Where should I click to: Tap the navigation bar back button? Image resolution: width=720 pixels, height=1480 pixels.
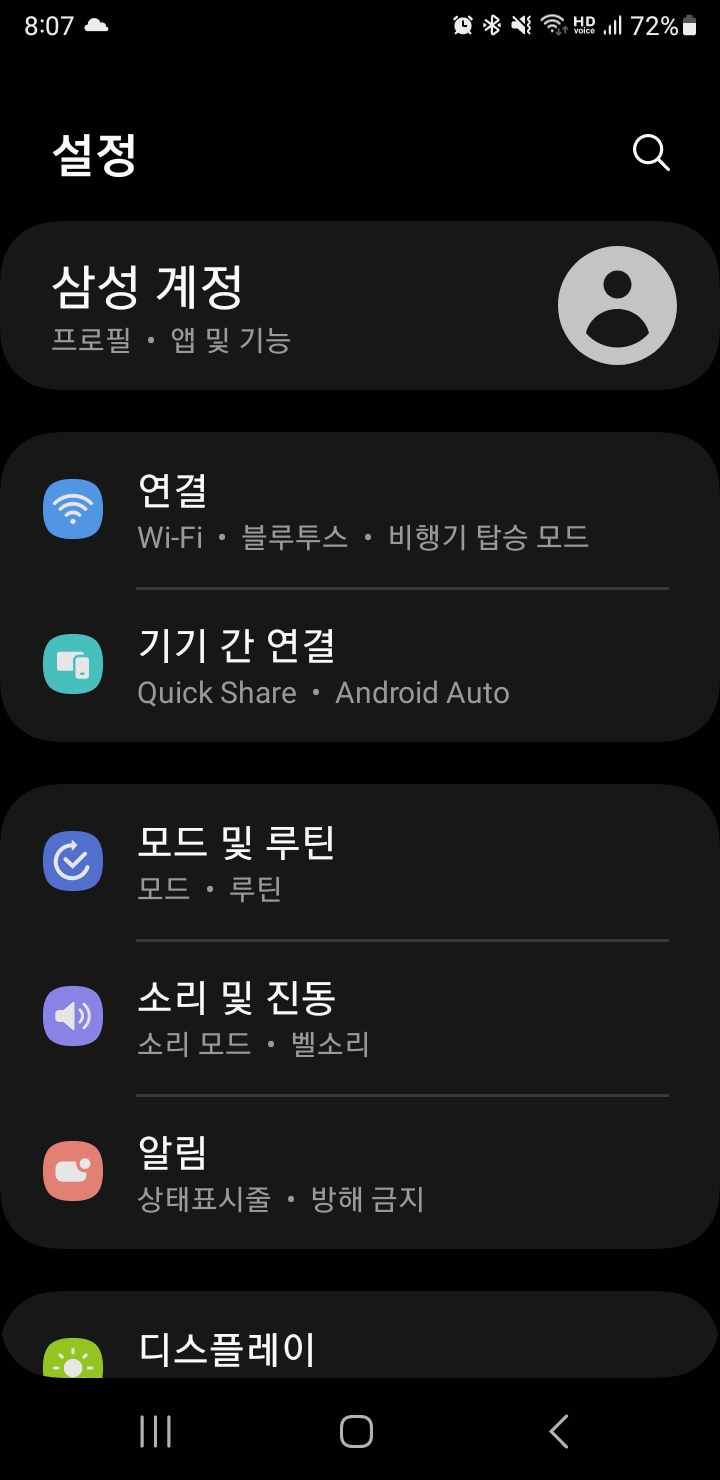pos(559,1431)
